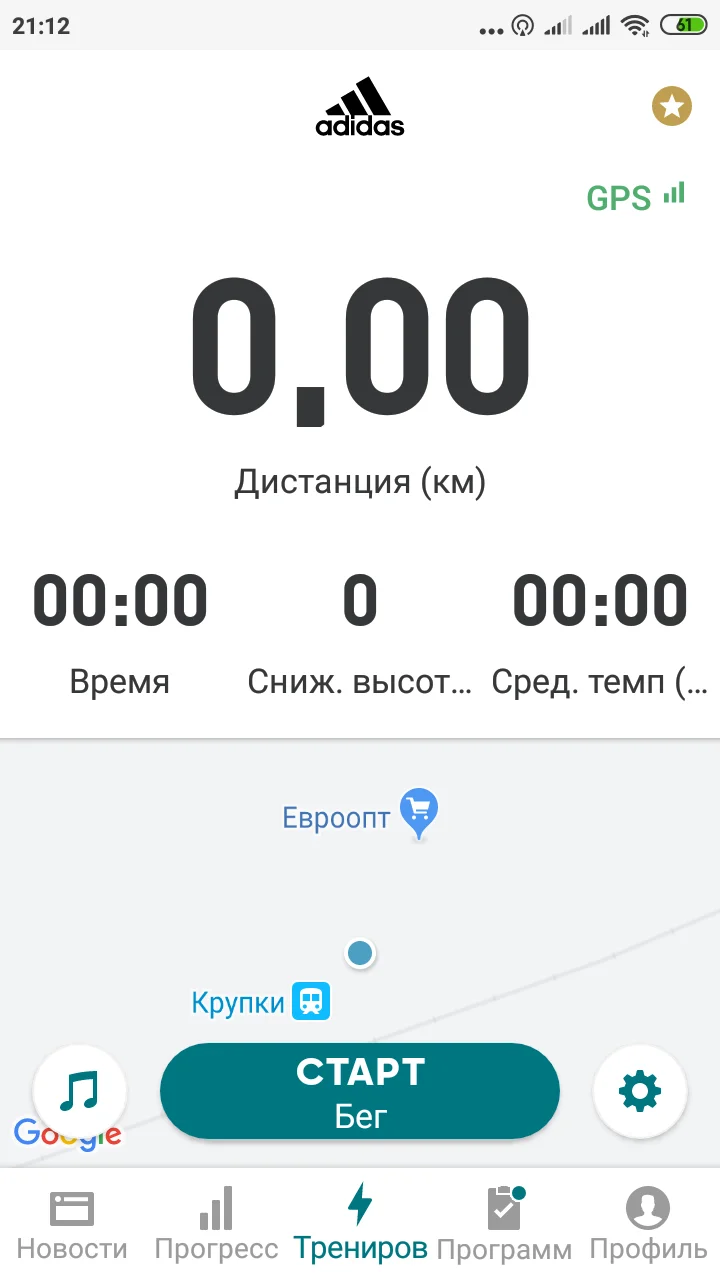Tap the gold star premium icon
Image resolution: width=720 pixels, height=1280 pixels.
tap(671, 106)
